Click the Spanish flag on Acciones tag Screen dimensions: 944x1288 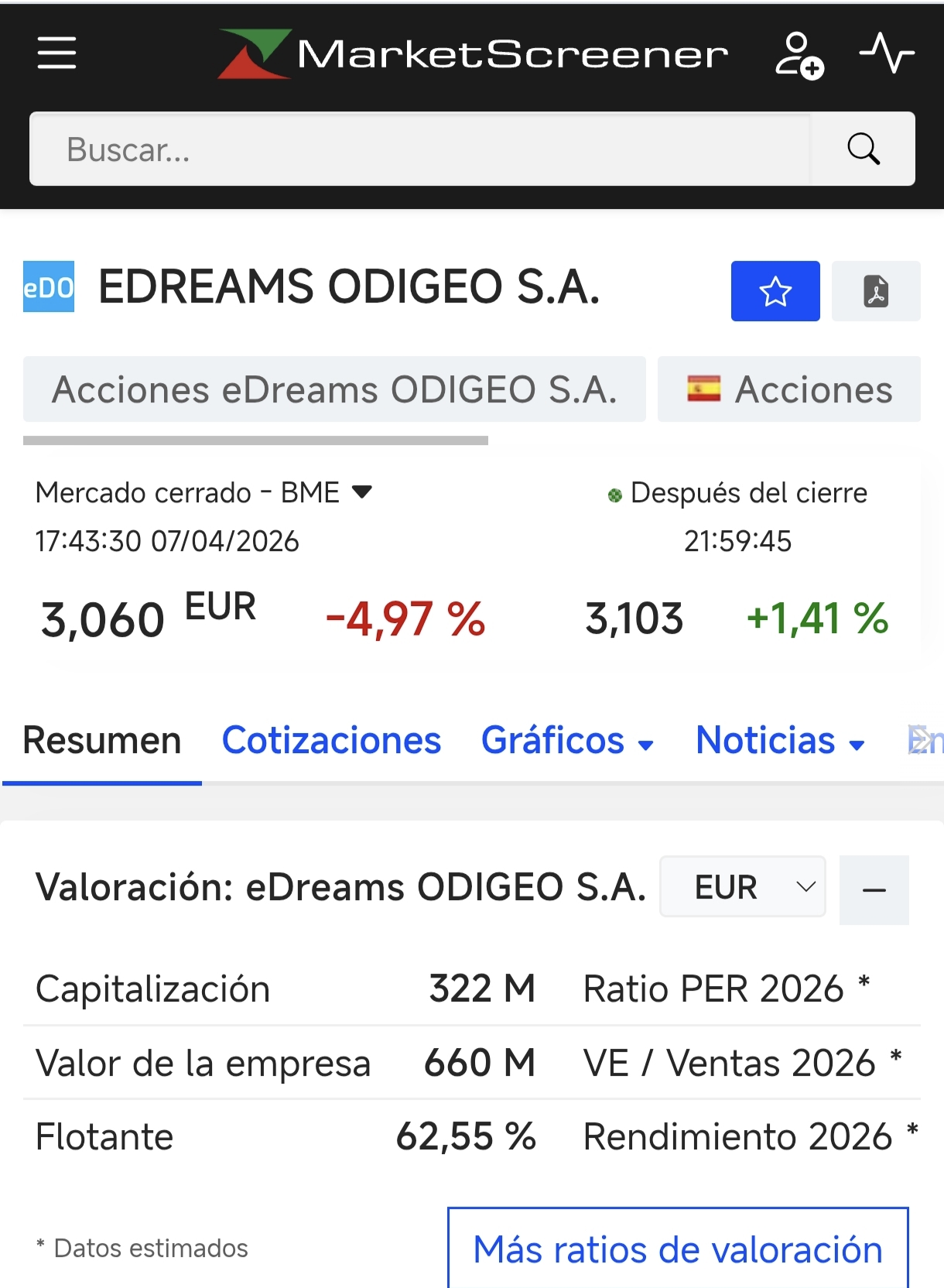[705, 389]
